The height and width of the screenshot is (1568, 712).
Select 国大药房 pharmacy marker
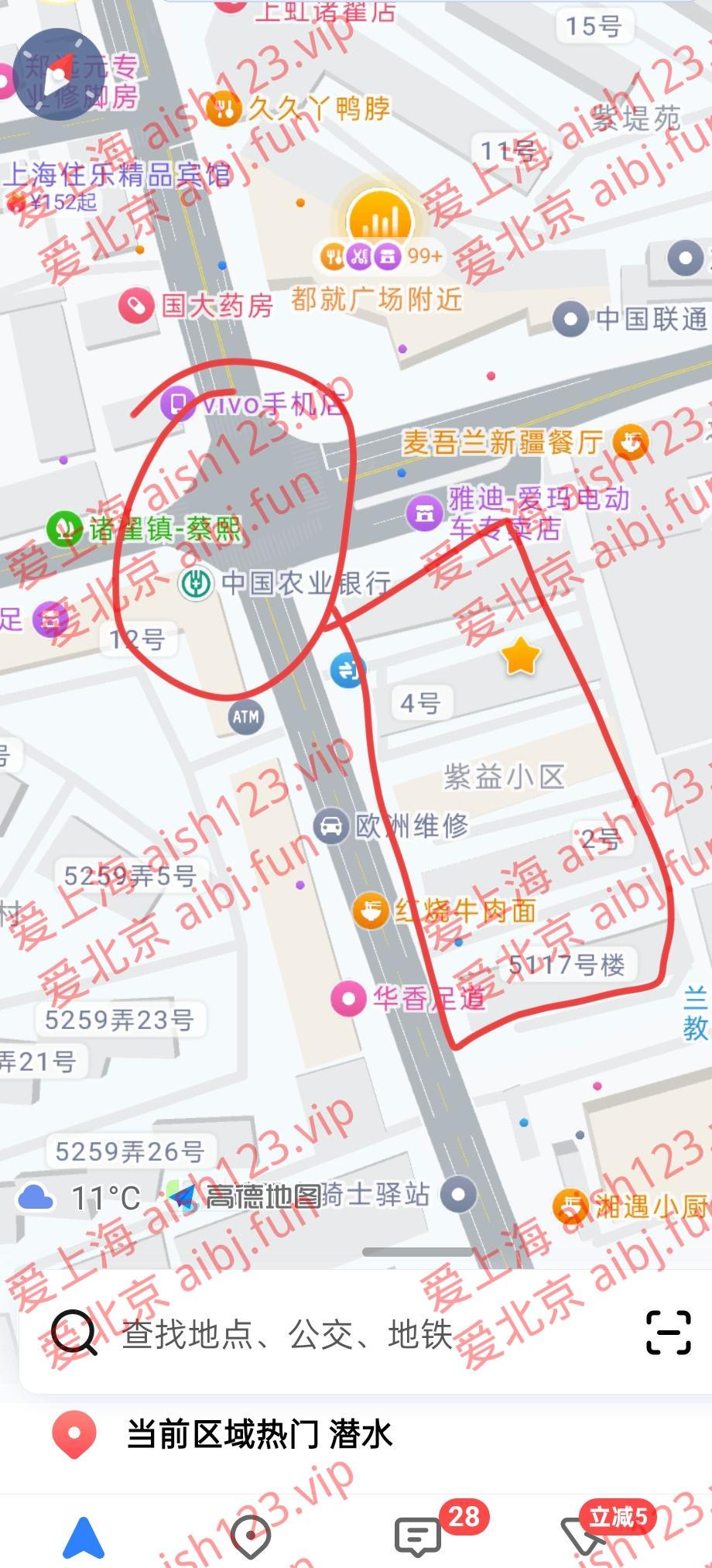tap(136, 306)
